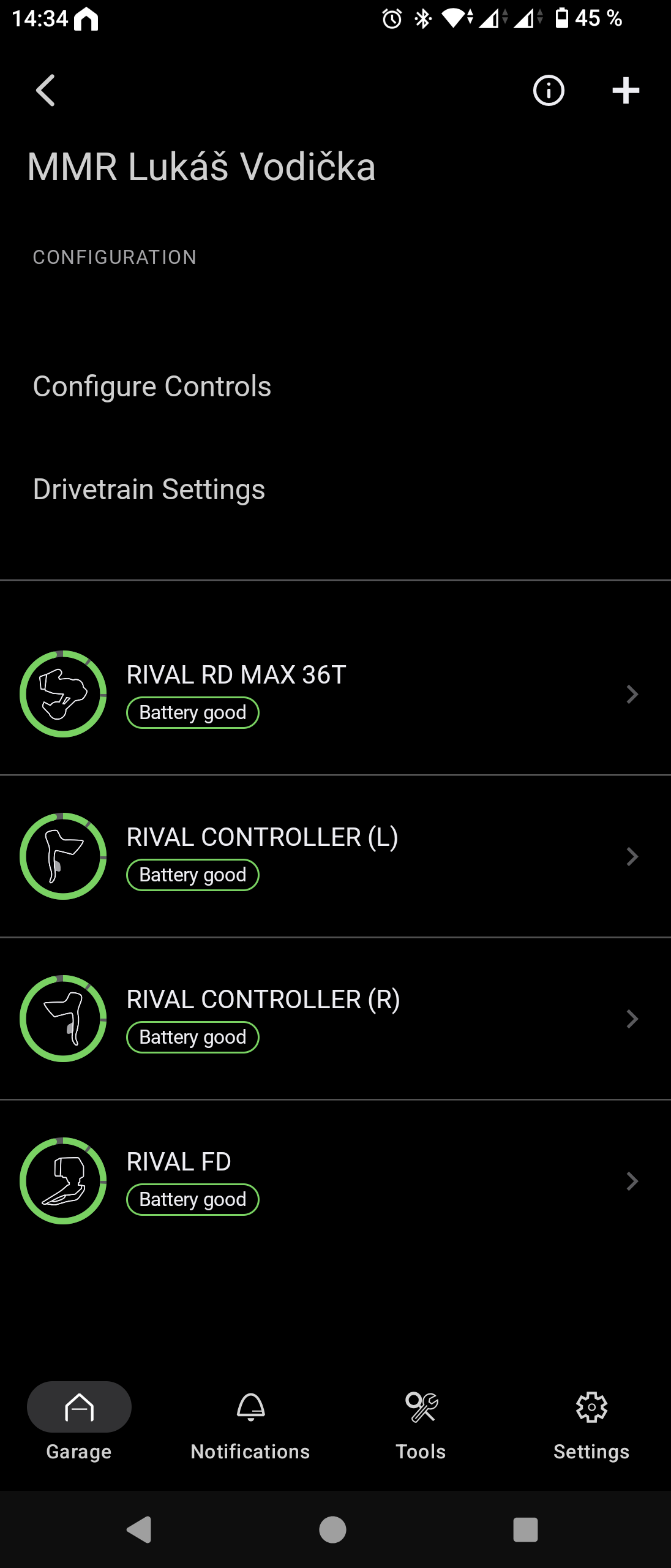Viewport: 671px width, 1568px height.
Task: Tap the system home button
Action: (x=332, y=1529)
